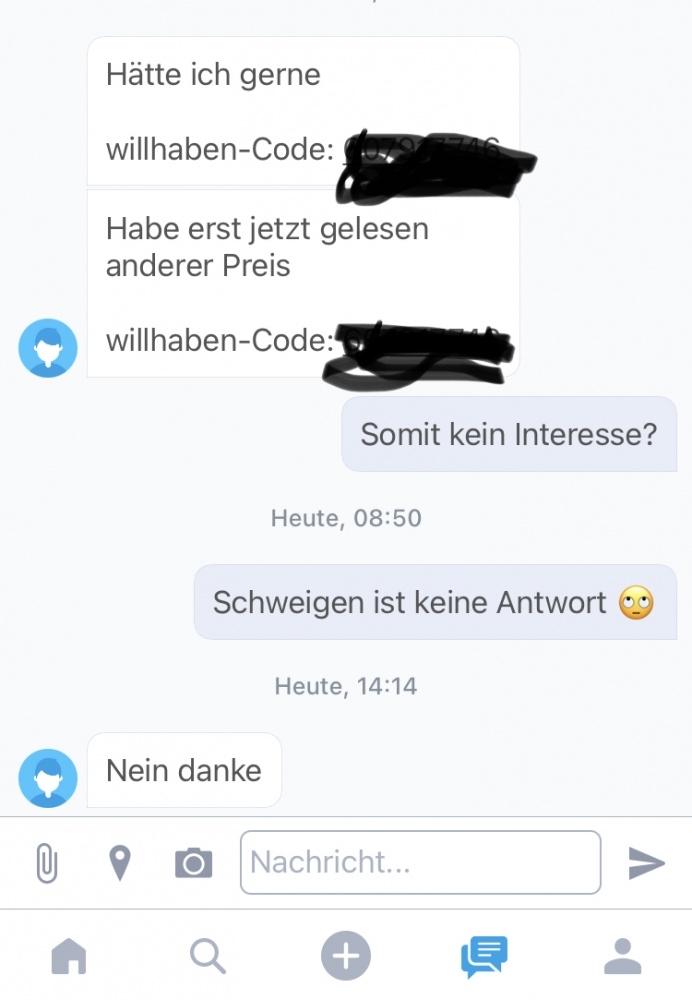The width and height of the screenshot is (692, 1000).
Task: Tap the paperclip attachment icon
Action: [x=46, y=862]
